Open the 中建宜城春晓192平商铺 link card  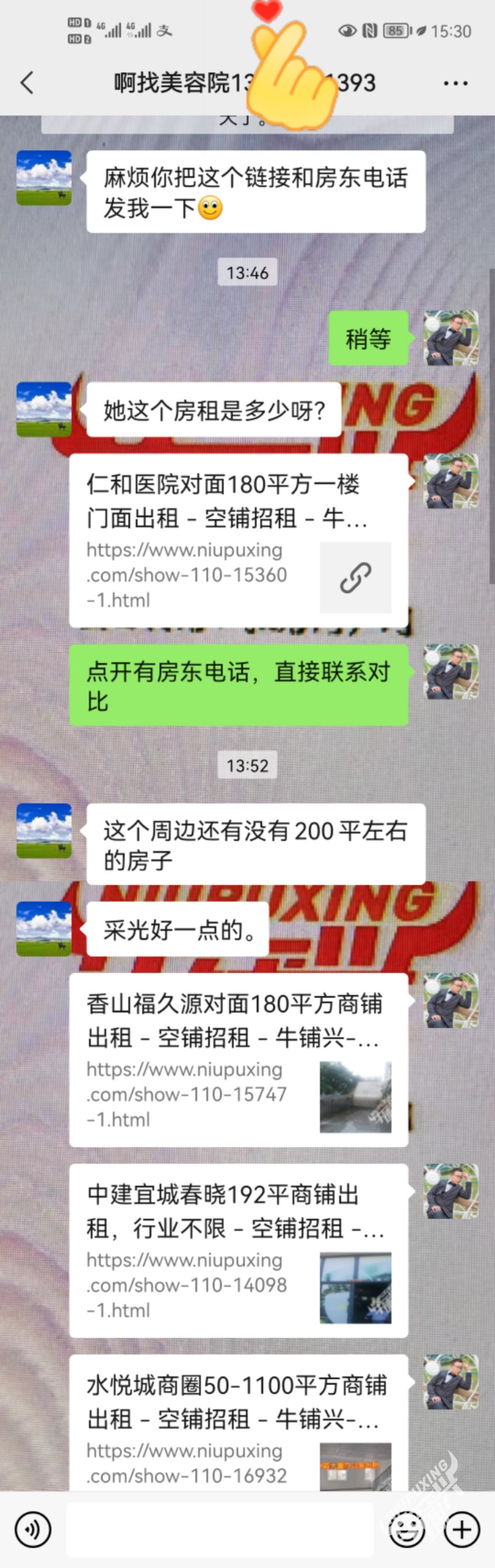(238, 1251)
